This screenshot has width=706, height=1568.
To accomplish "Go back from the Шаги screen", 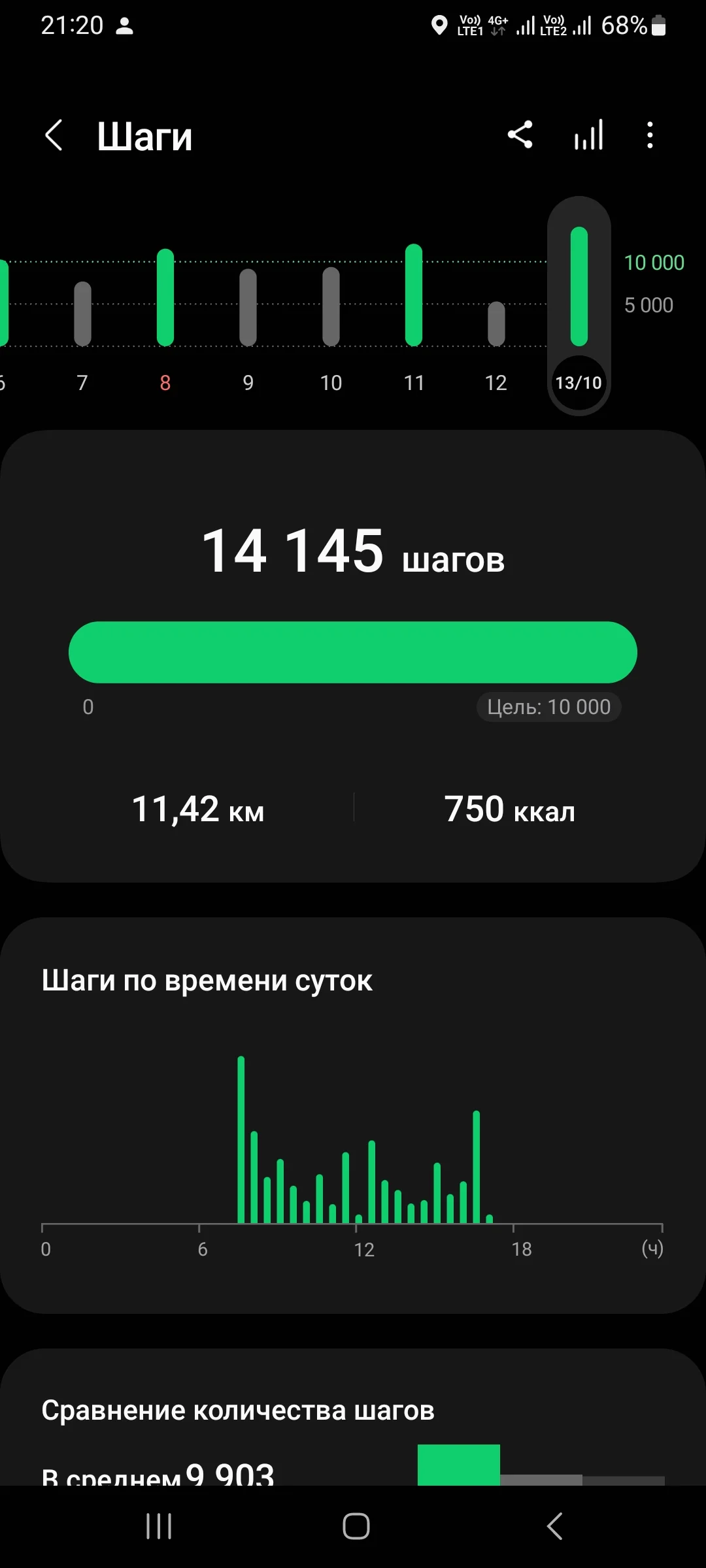I will click(54, 136).
